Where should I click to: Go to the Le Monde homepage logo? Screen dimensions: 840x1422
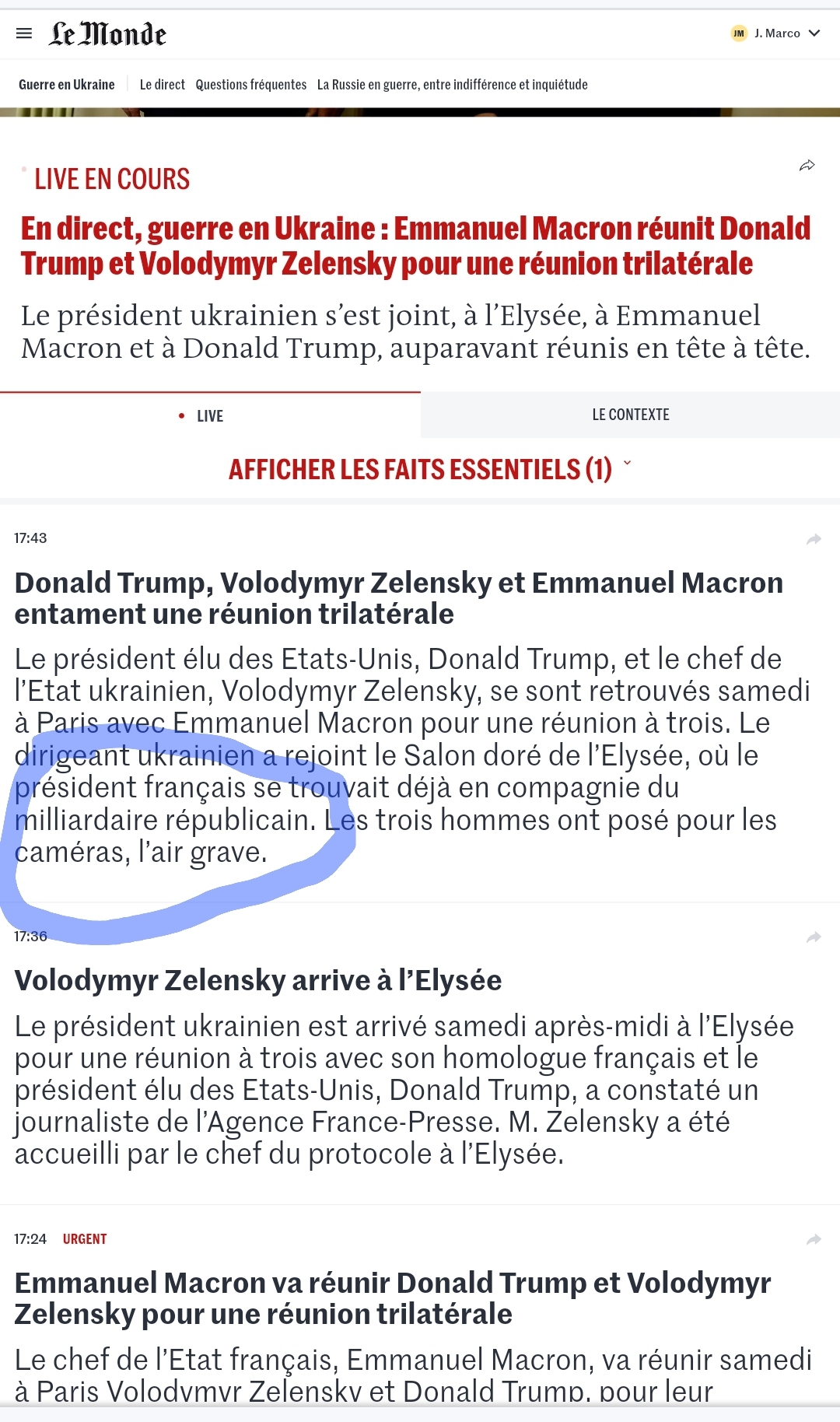click(x=107, y=33)
